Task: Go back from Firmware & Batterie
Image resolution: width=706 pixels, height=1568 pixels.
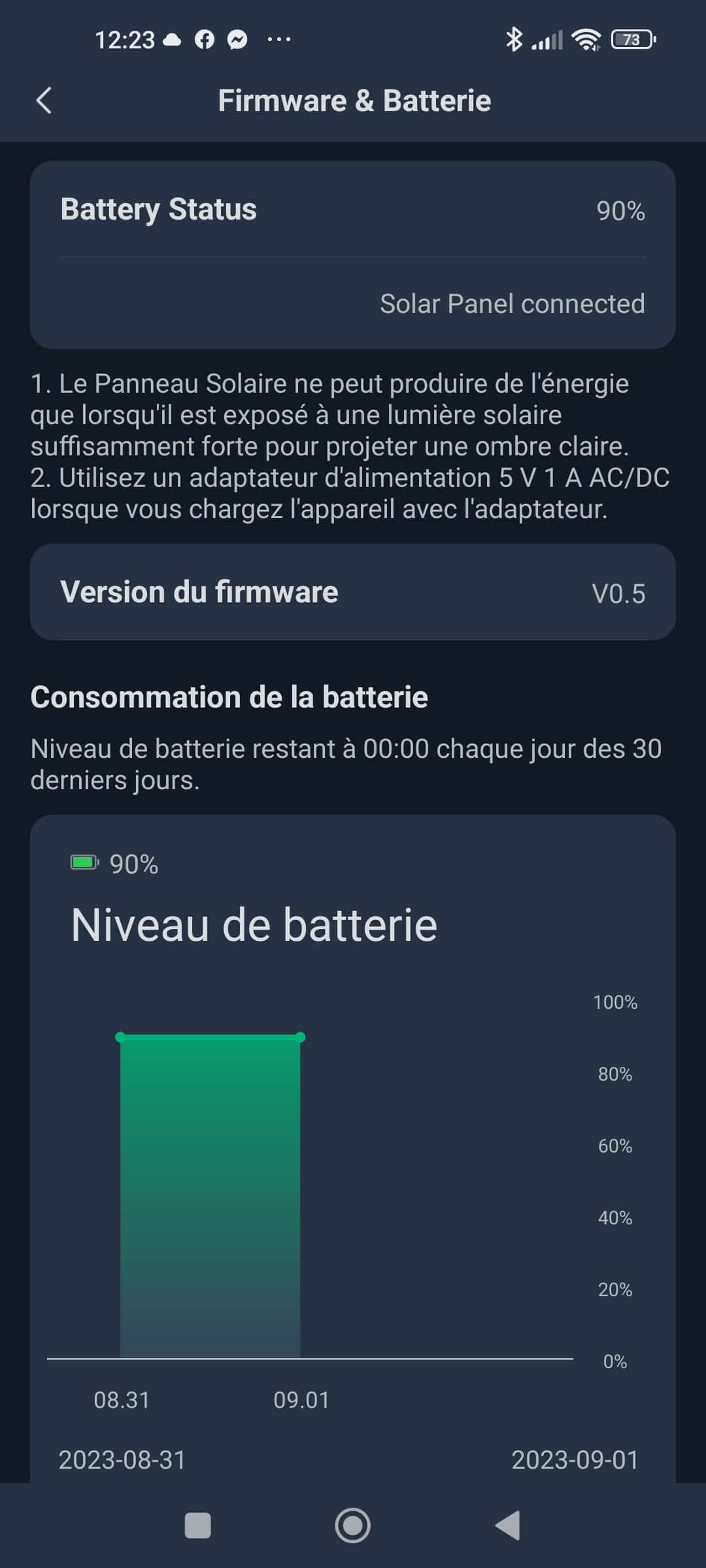Action: click(x=44, y=101)
